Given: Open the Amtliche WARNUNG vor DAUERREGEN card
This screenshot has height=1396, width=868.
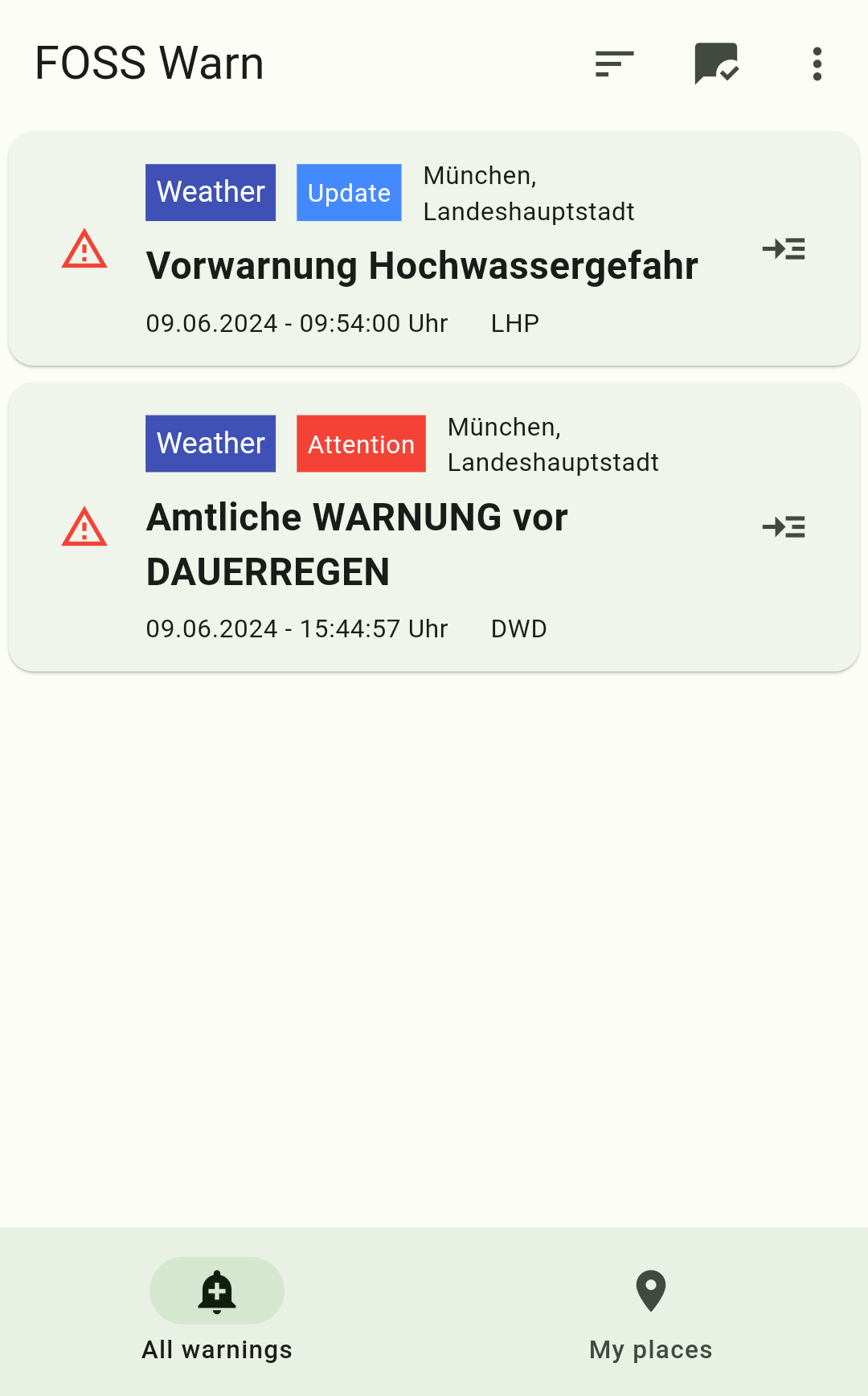Looking at the screenshot, I should [x=357, y=544].
